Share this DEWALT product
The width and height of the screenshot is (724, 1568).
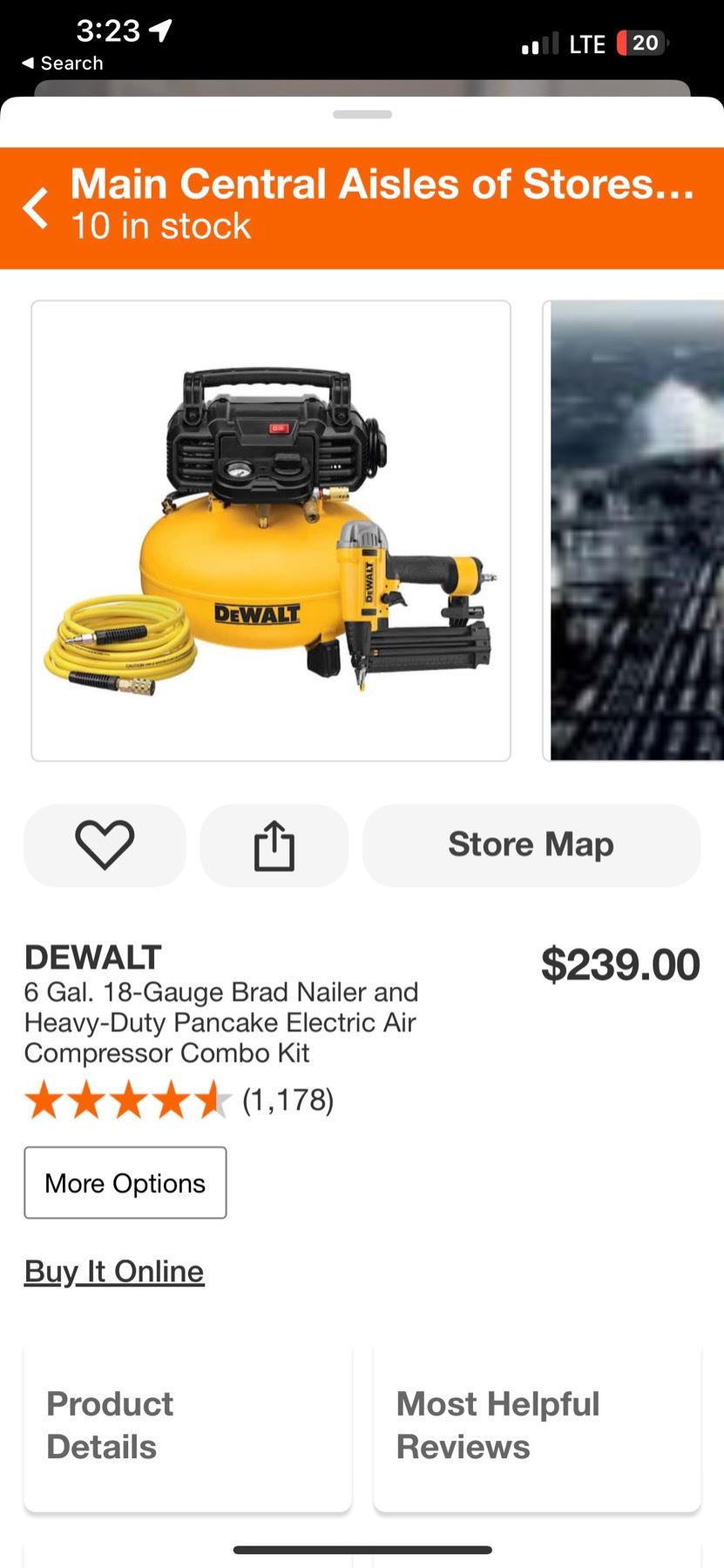[274, 845]
